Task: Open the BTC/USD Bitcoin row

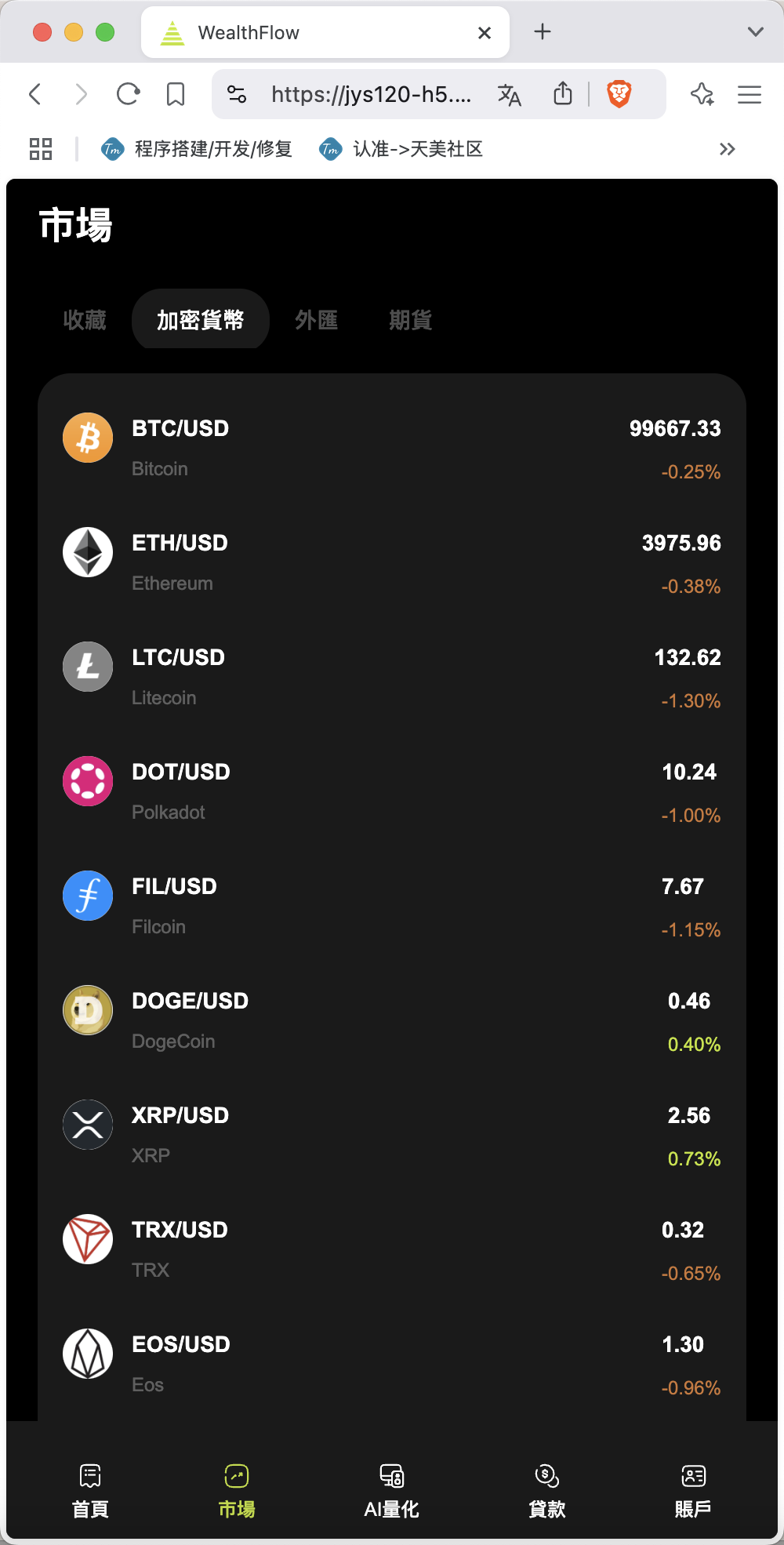Action: point(392,449)
